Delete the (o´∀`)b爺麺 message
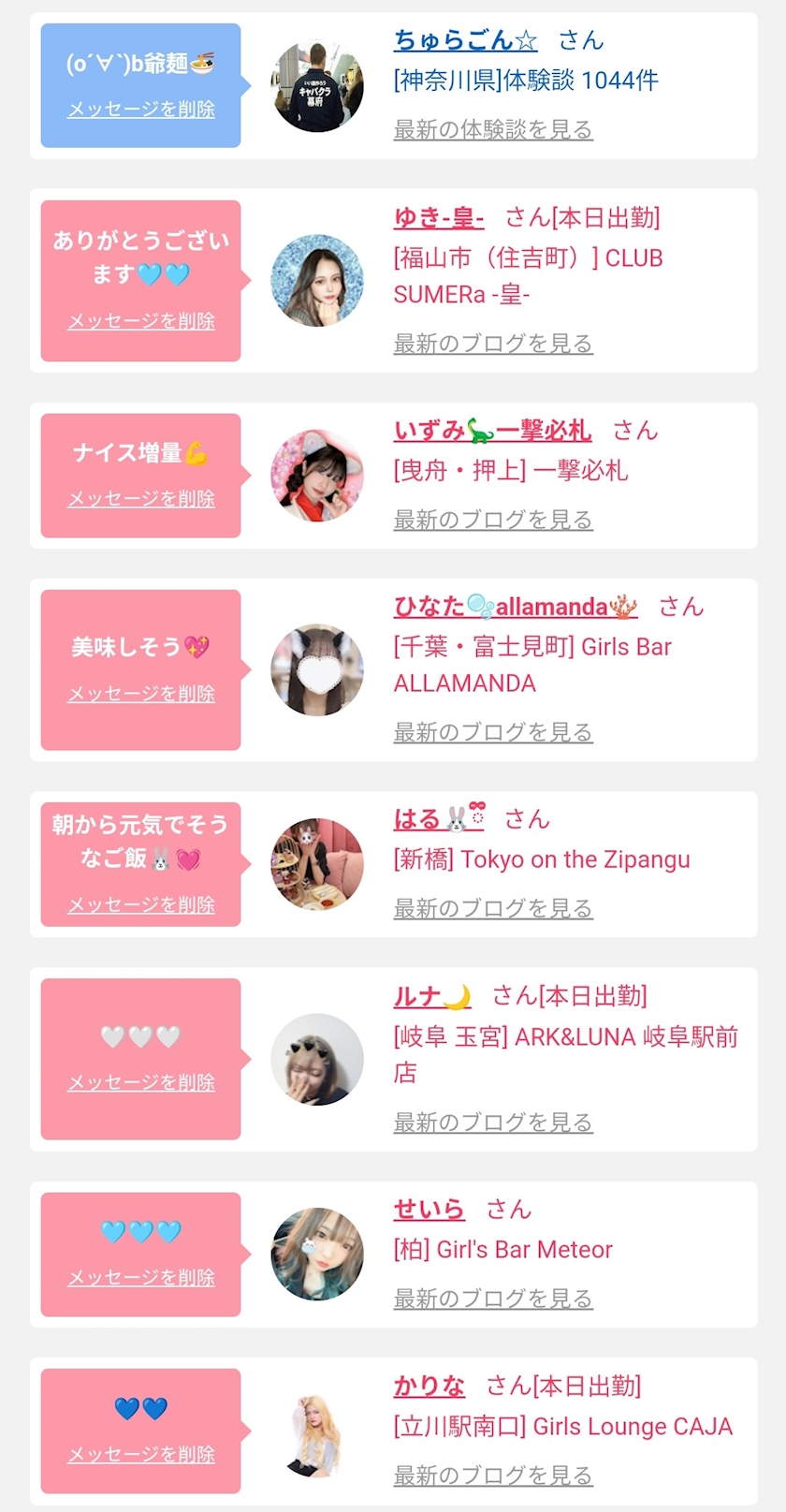786x1512 pixels. 141,110
